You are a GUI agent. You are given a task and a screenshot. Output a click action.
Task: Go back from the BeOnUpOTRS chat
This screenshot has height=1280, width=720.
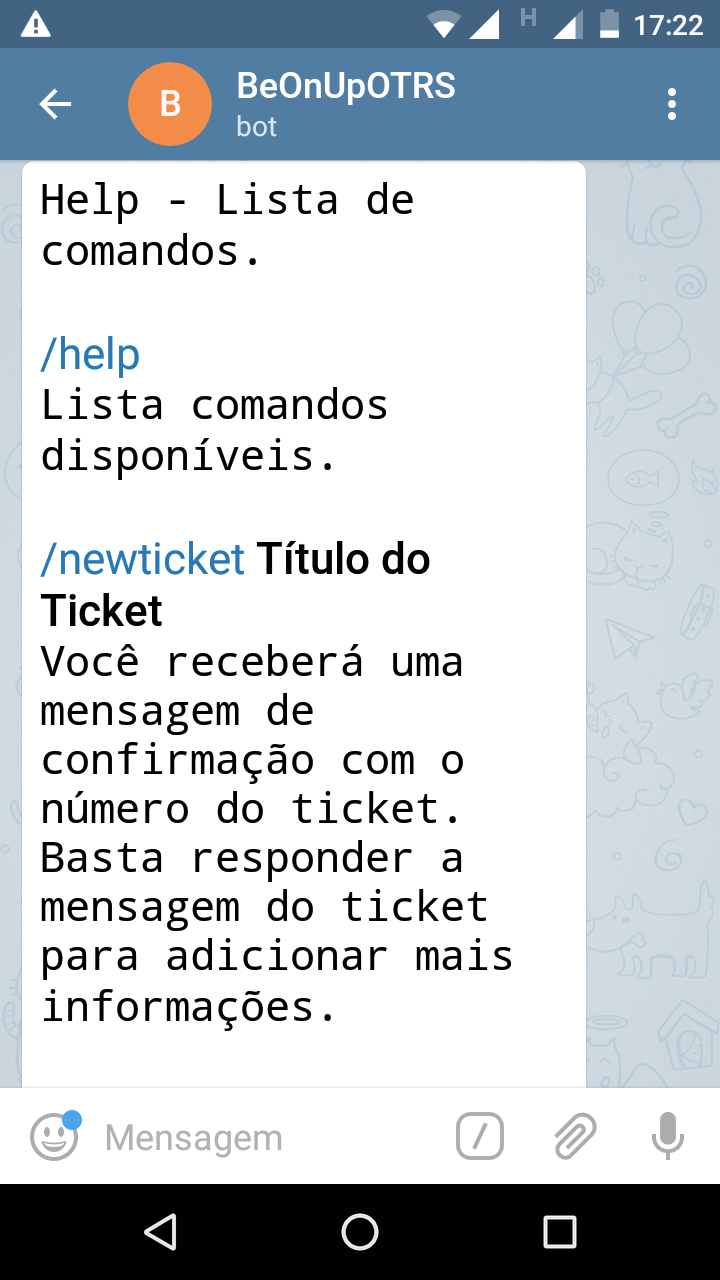[x=55, y=104]
